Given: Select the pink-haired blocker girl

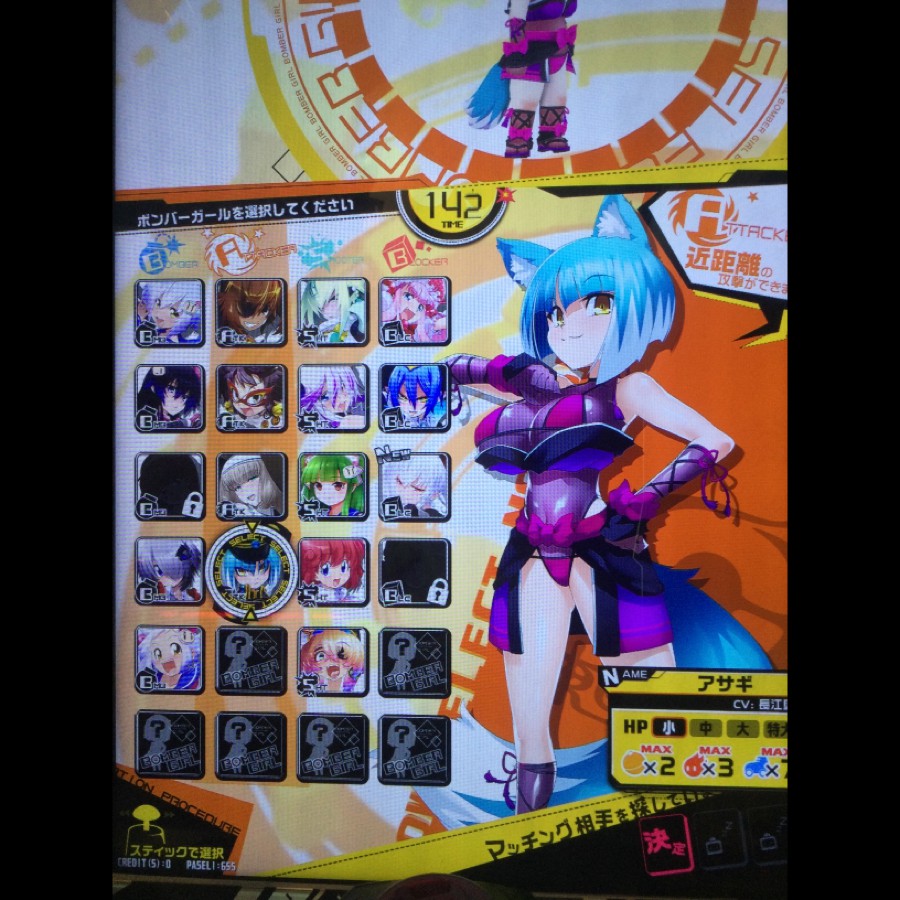Looking at the screenshot, I should [x=414, y=312].
